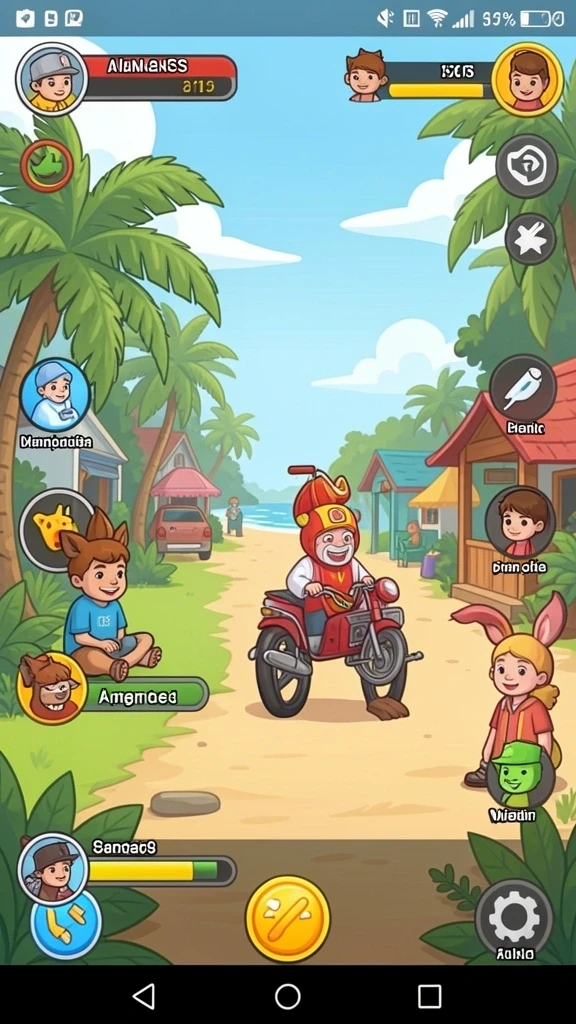Select the feather quill button
This screenshot has width=576, height=1024.
coord(522,388)
